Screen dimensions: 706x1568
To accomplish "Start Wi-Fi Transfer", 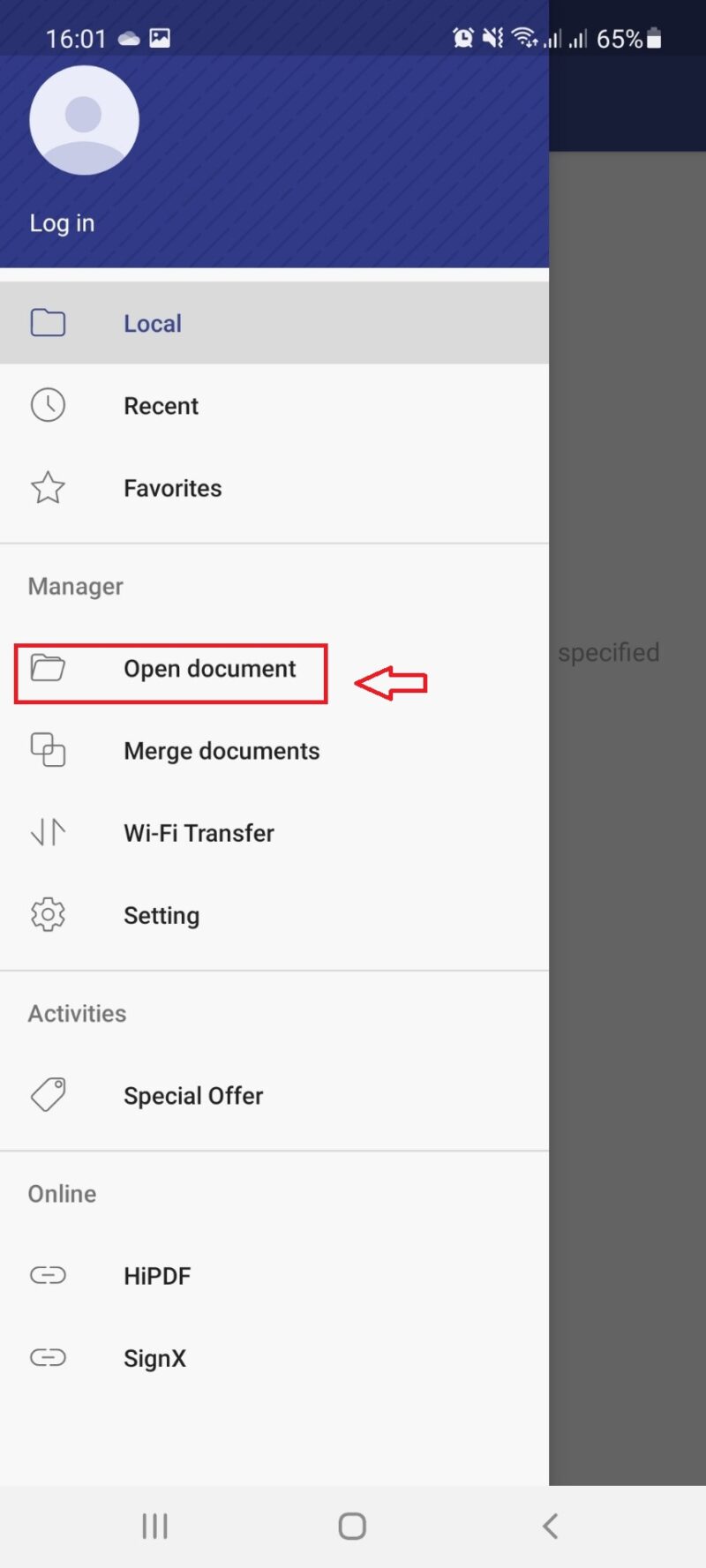I will (x=199, y=833).
